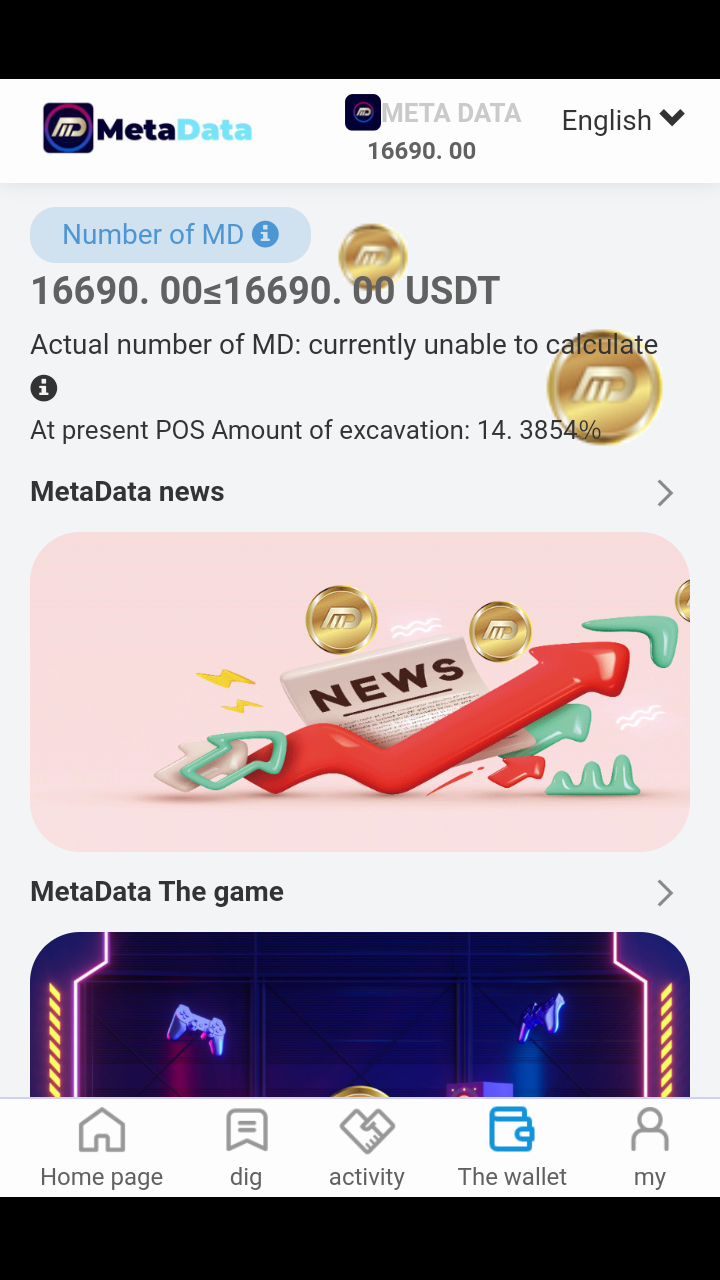720x1280 pixels.
Task: Go to the Home page tab
Action: click(x=102, y=1148)
